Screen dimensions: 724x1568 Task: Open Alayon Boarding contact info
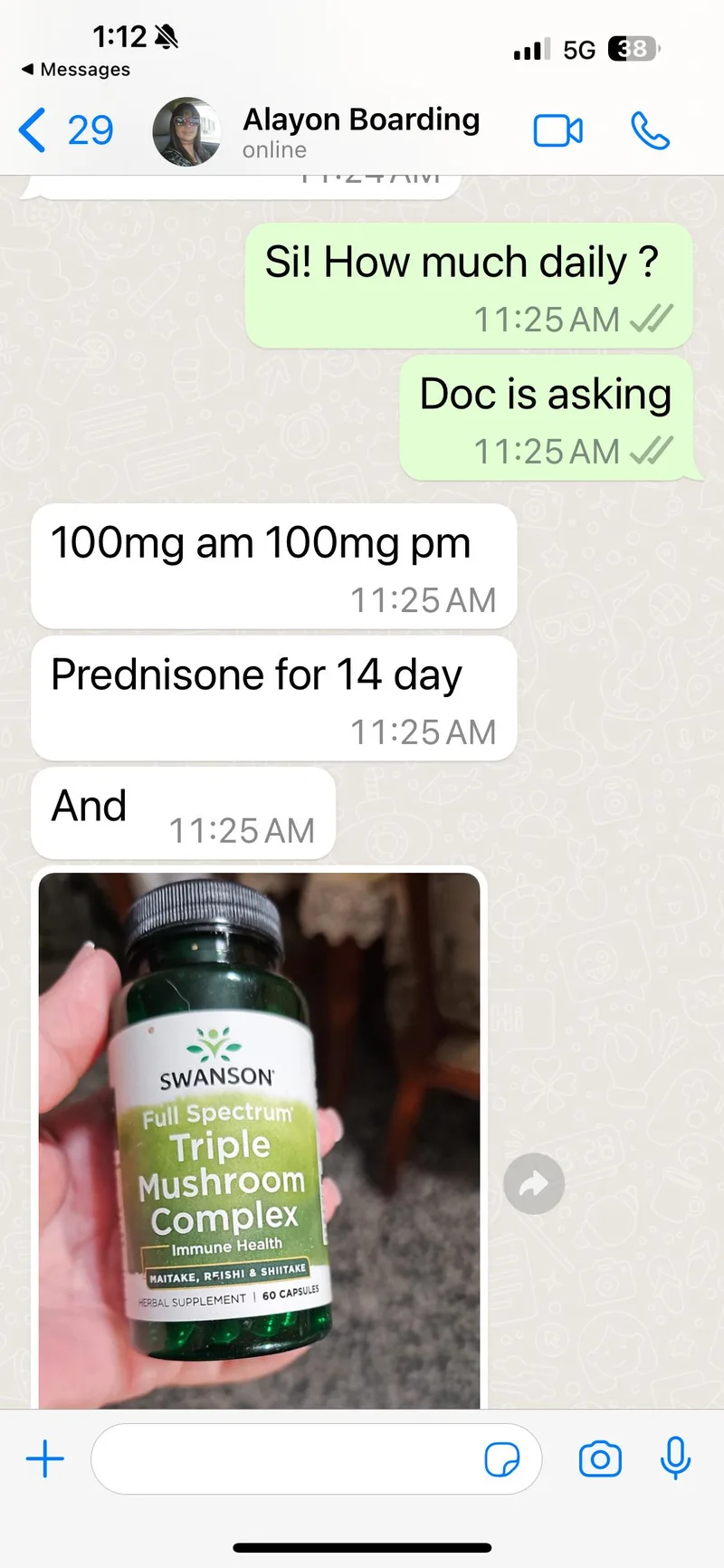pyautogui.click(x=360, y=131)
